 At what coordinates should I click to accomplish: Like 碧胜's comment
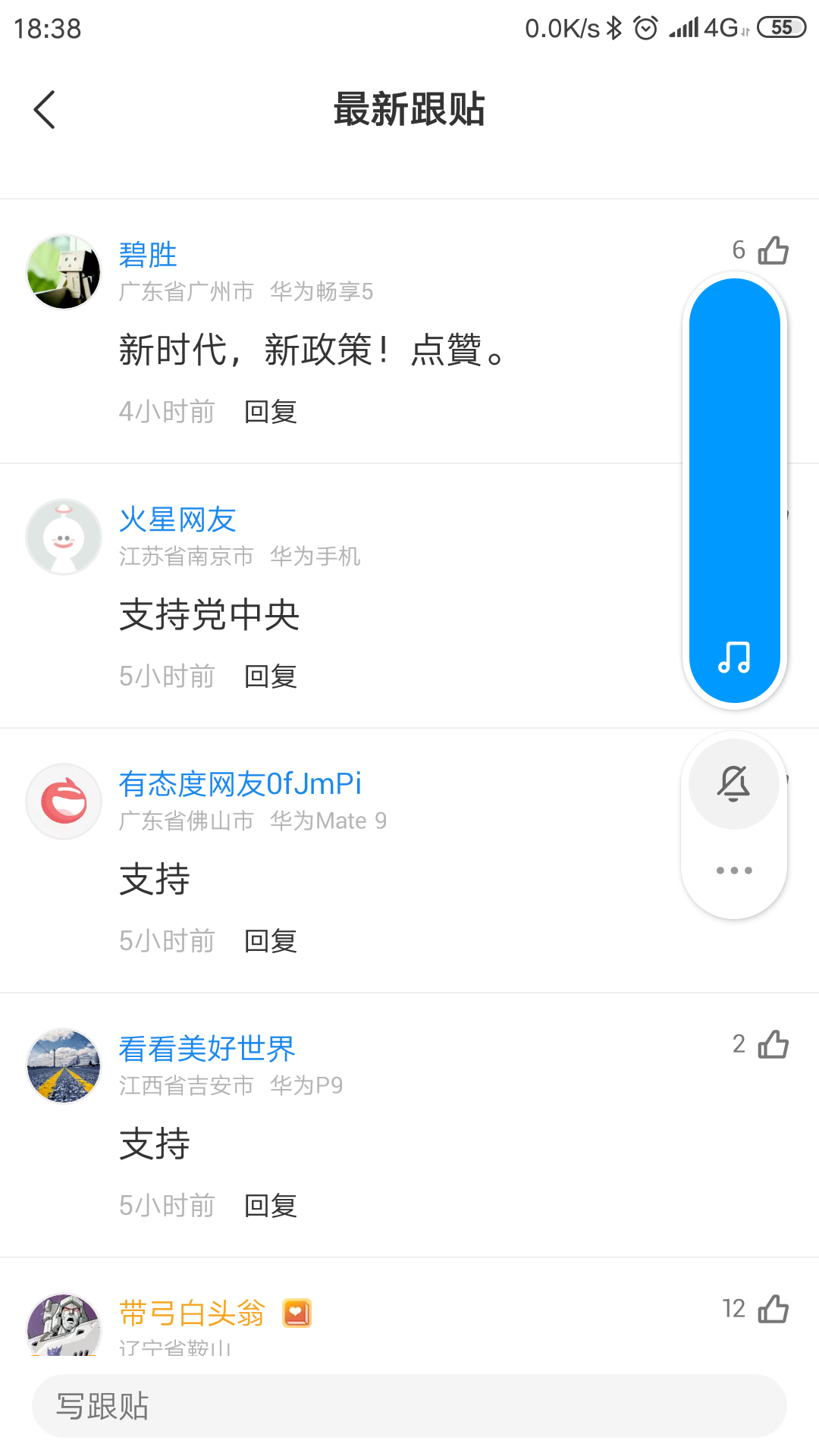click(773, 250)
